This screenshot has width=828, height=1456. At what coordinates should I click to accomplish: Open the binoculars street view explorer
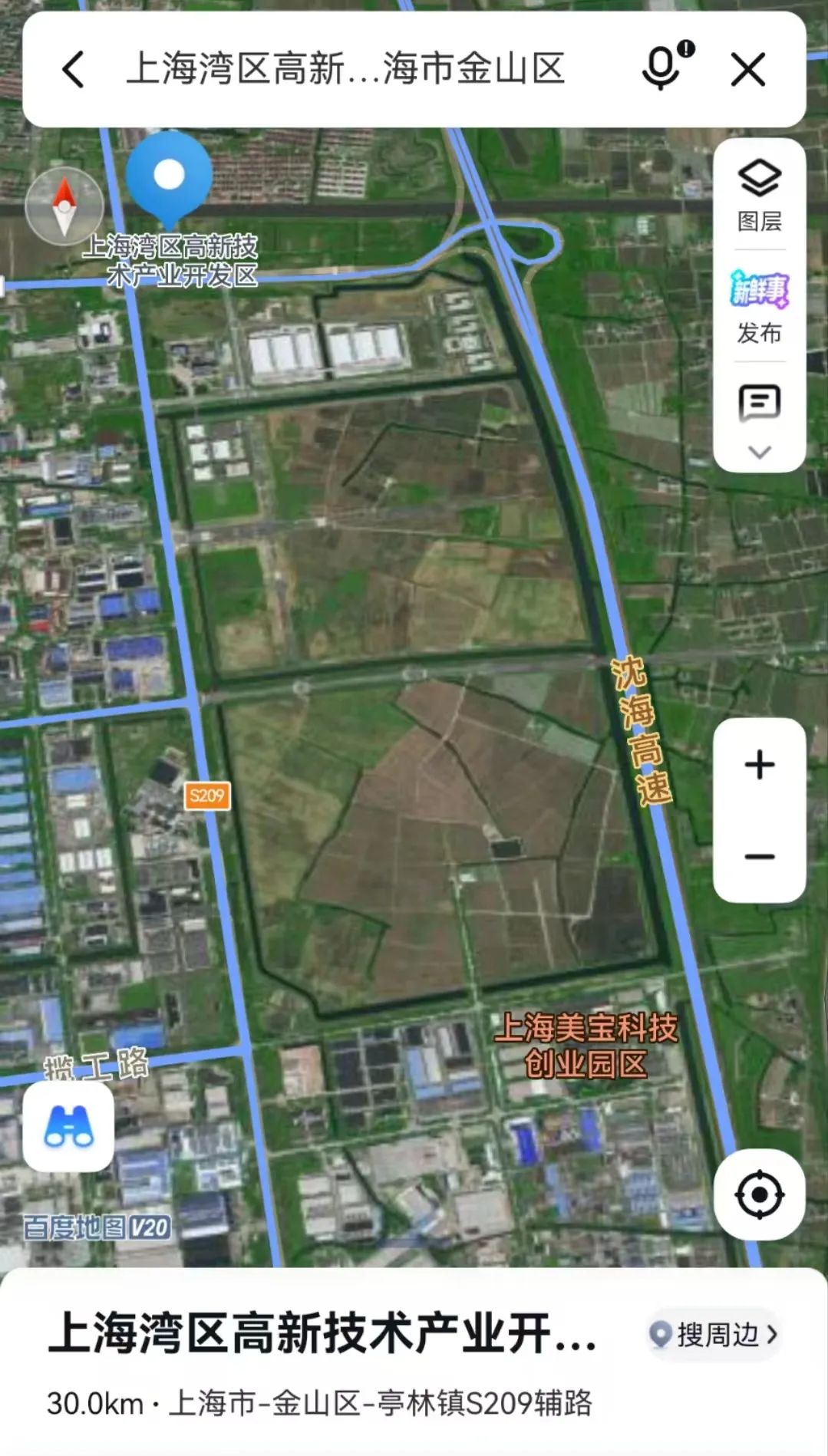[x=69, y=1126]
